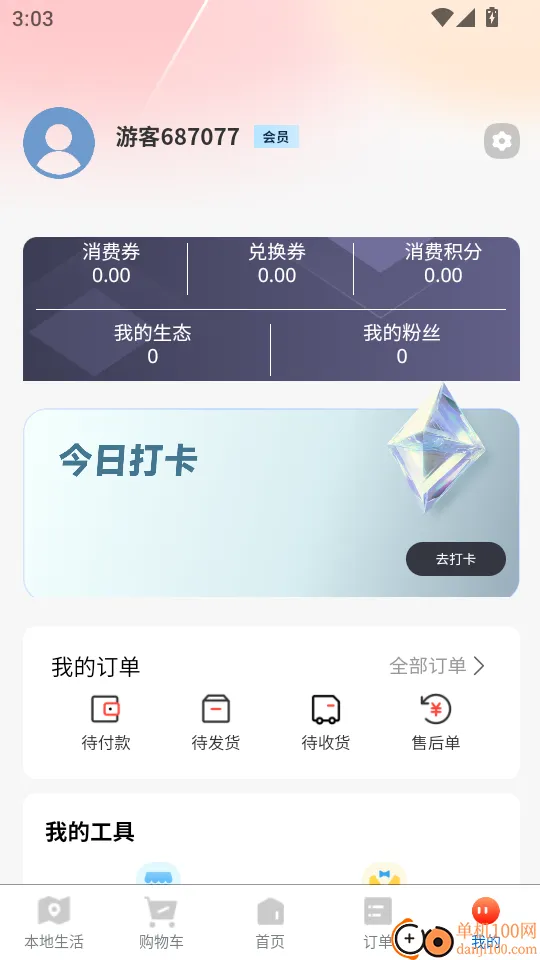The width and height of the screenshot is (540, 960).
Task: View 待收货 orders
Action: click(326, 722)
